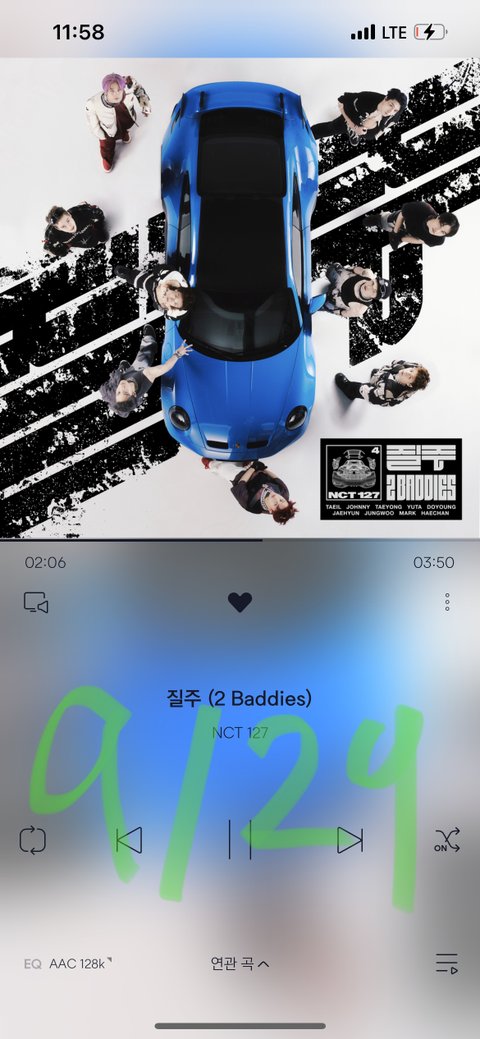The height and width of the screenshot is (1039, 480).
Task: Open the three-dot more options menu
Action: coord(448,602)
